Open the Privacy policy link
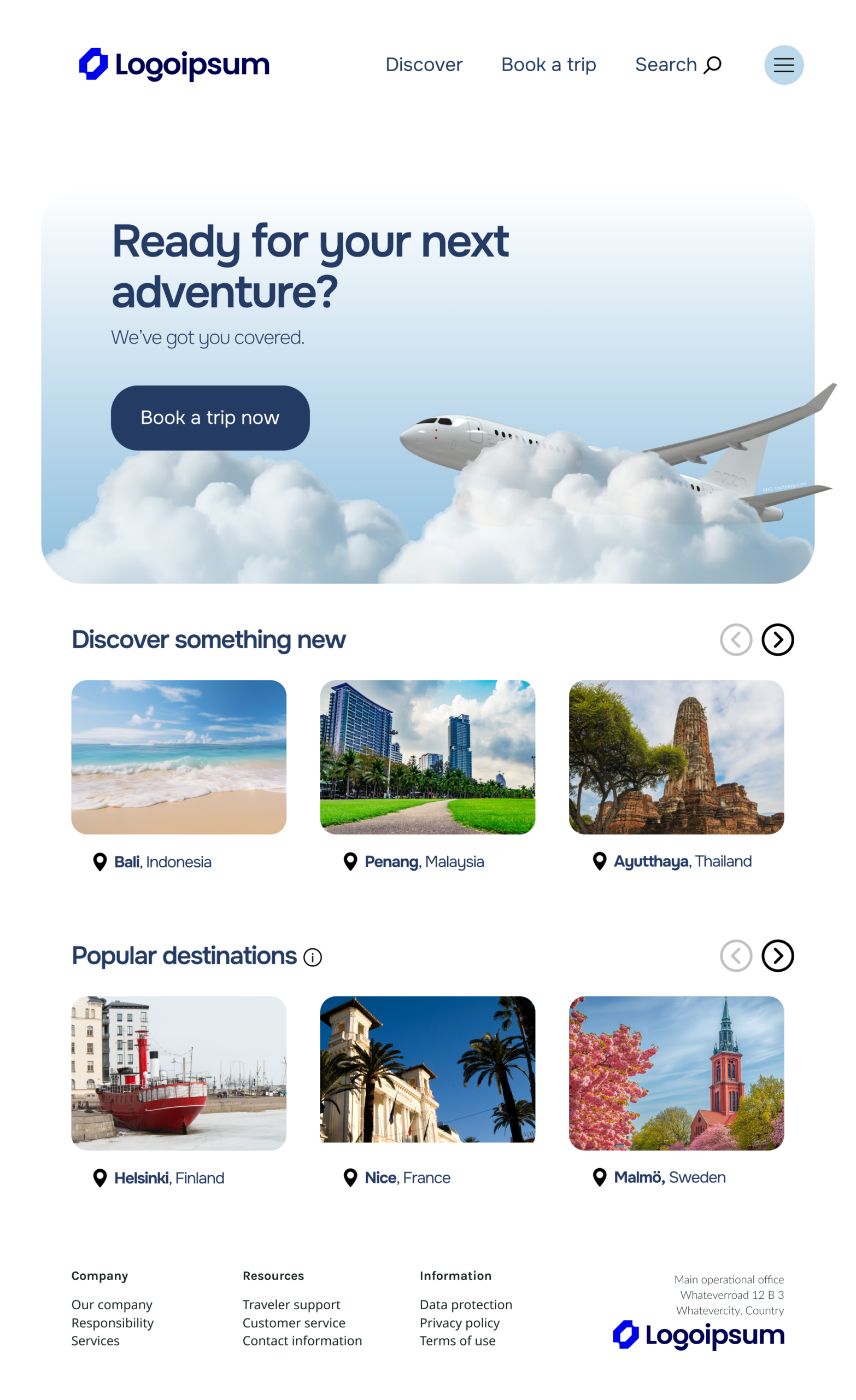The image size is (856, 1400). coord(460,1323)
